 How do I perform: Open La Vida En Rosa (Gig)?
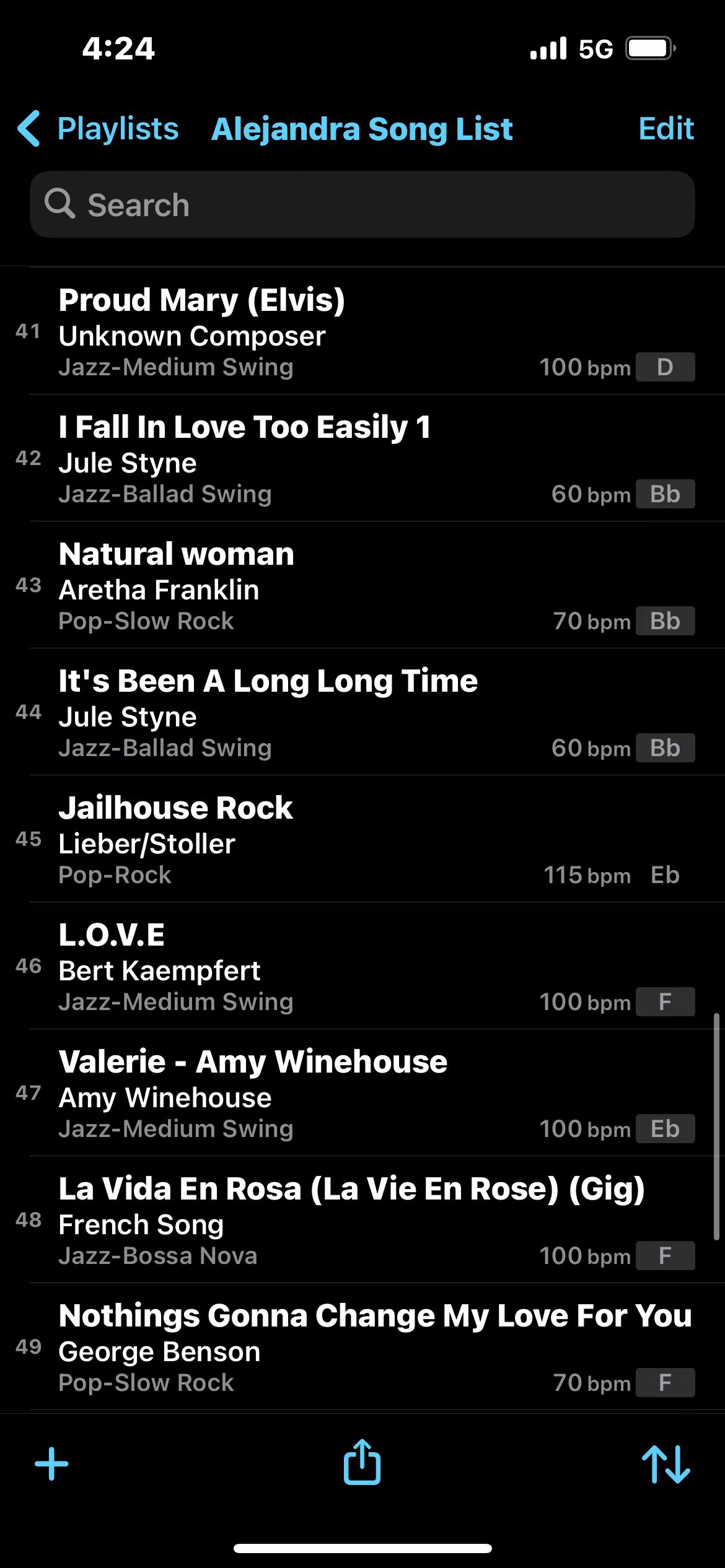click(362, 1220)
